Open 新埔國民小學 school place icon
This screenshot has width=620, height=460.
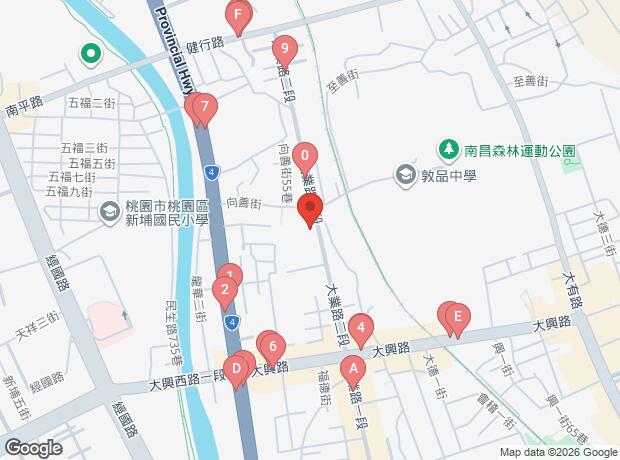coord(110,211)
